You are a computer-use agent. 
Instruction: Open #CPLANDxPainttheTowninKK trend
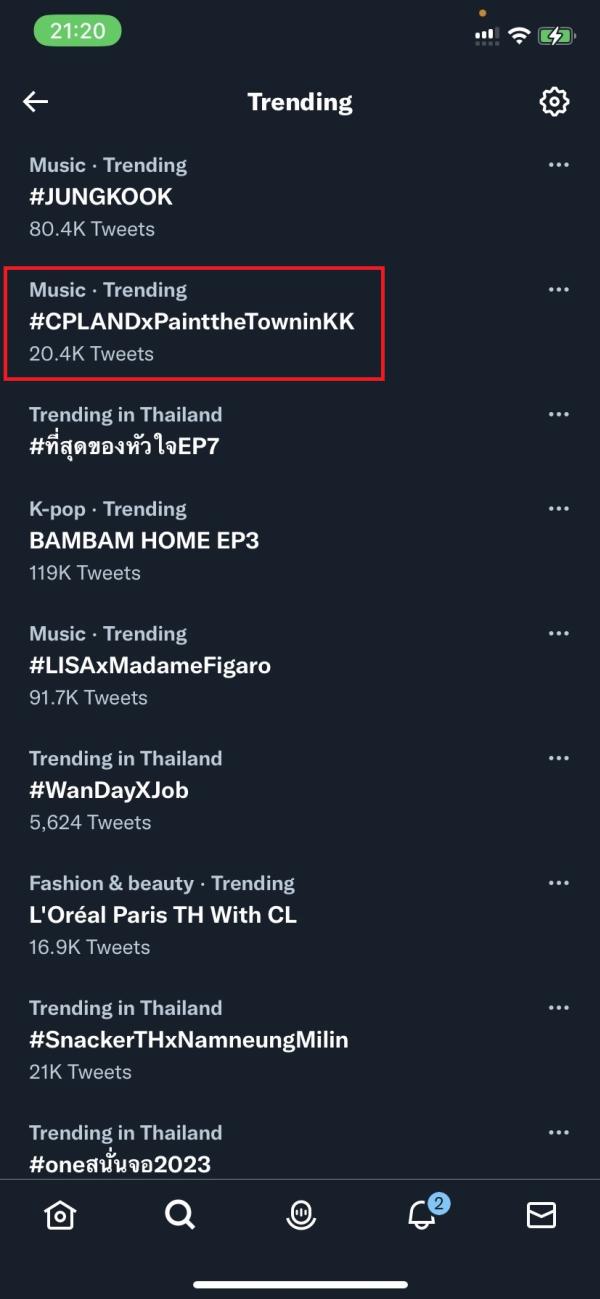point(300,322)
